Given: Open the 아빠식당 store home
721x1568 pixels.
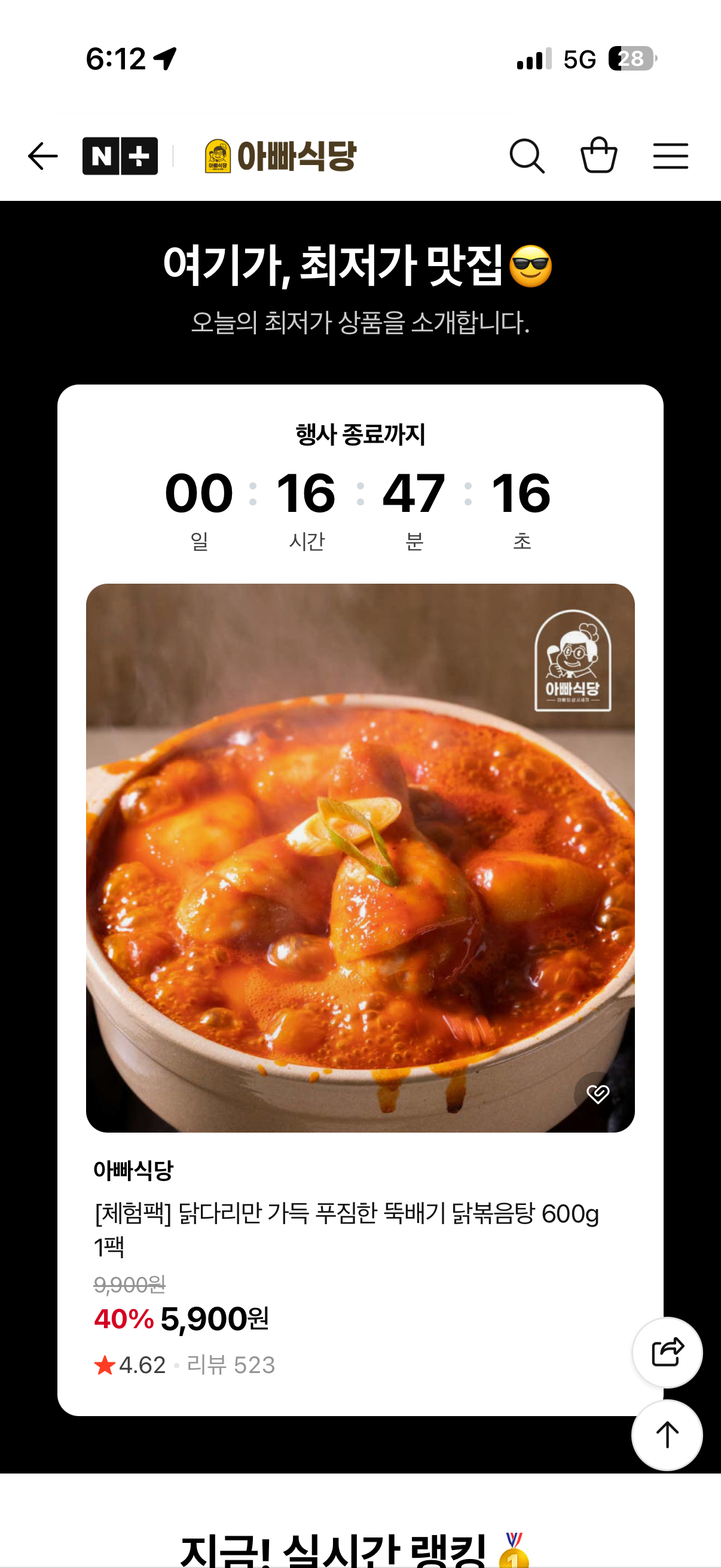Looking at the screenshot, I should click(x=280, y=157).
